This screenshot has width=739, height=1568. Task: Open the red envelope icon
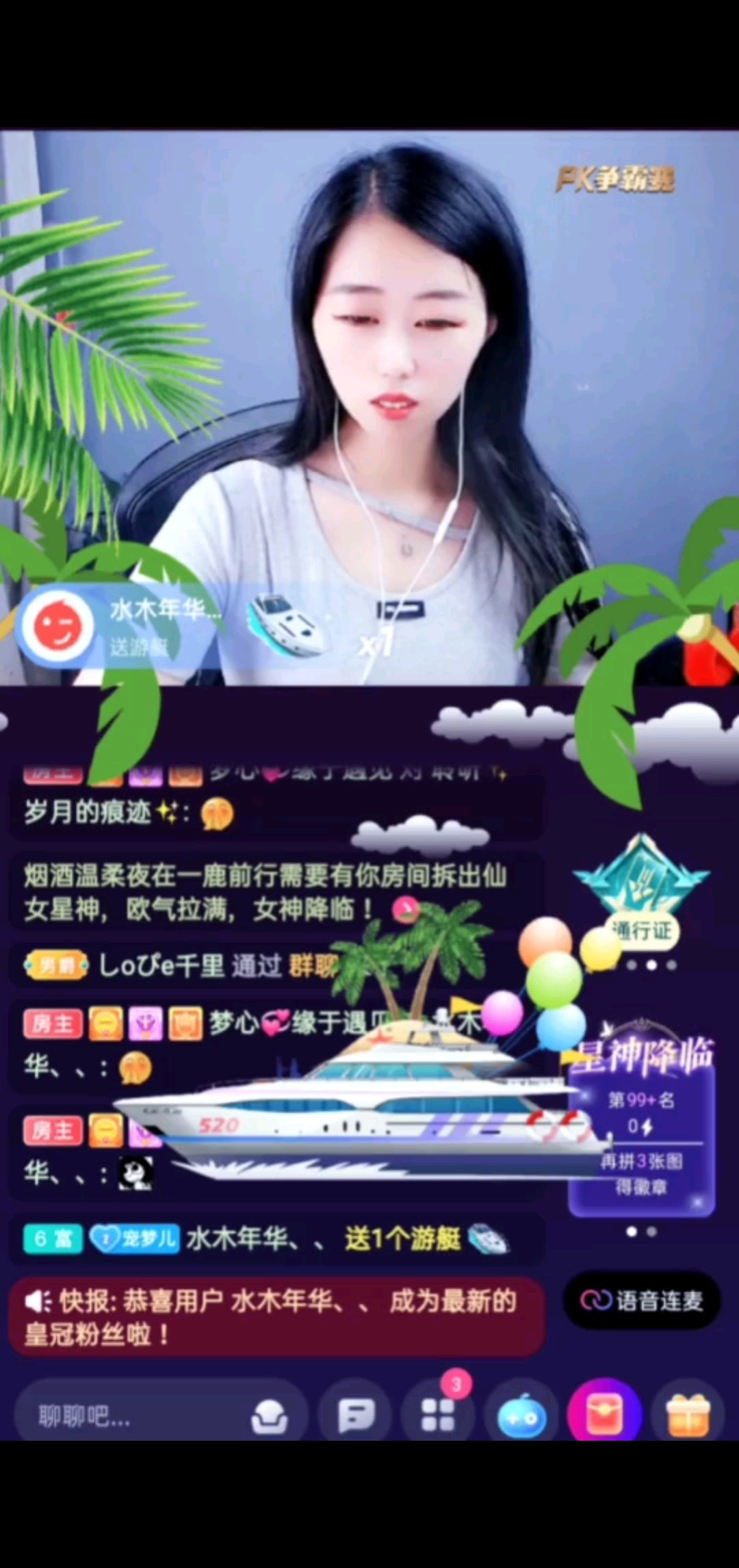(605, 1414)
